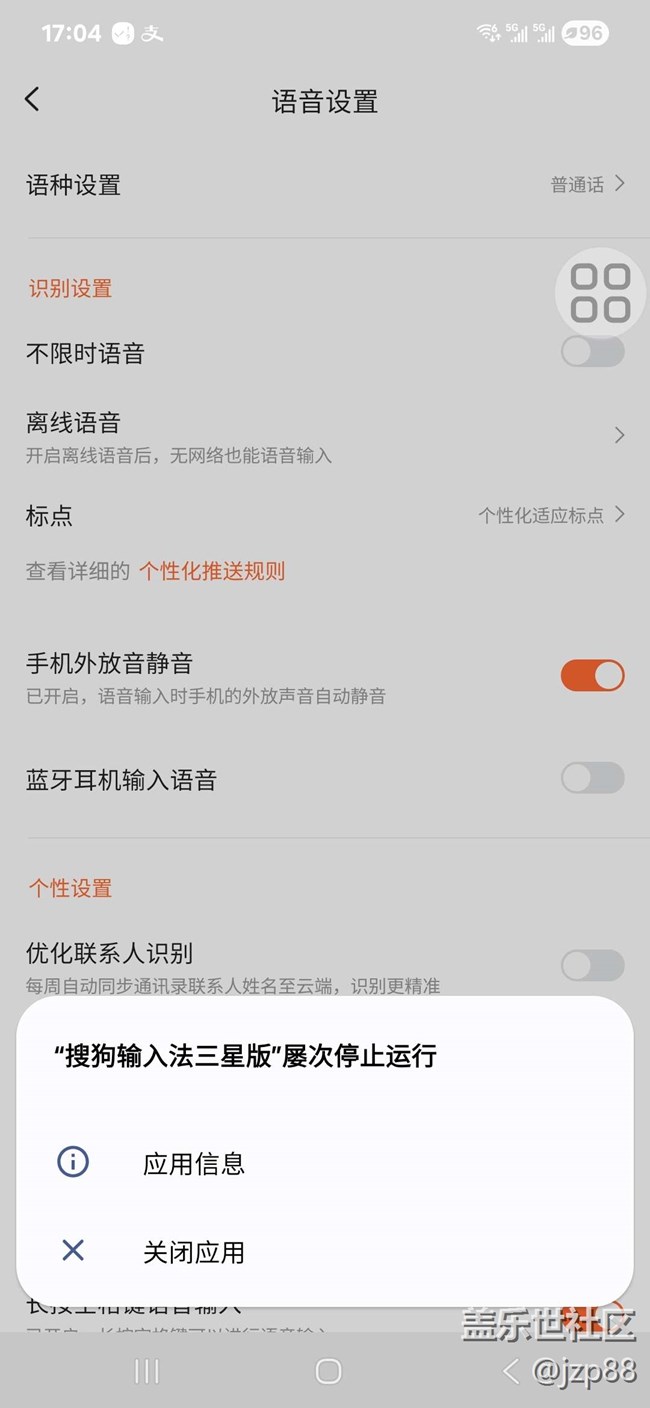Open 离线语音 settings

point(325,437)
